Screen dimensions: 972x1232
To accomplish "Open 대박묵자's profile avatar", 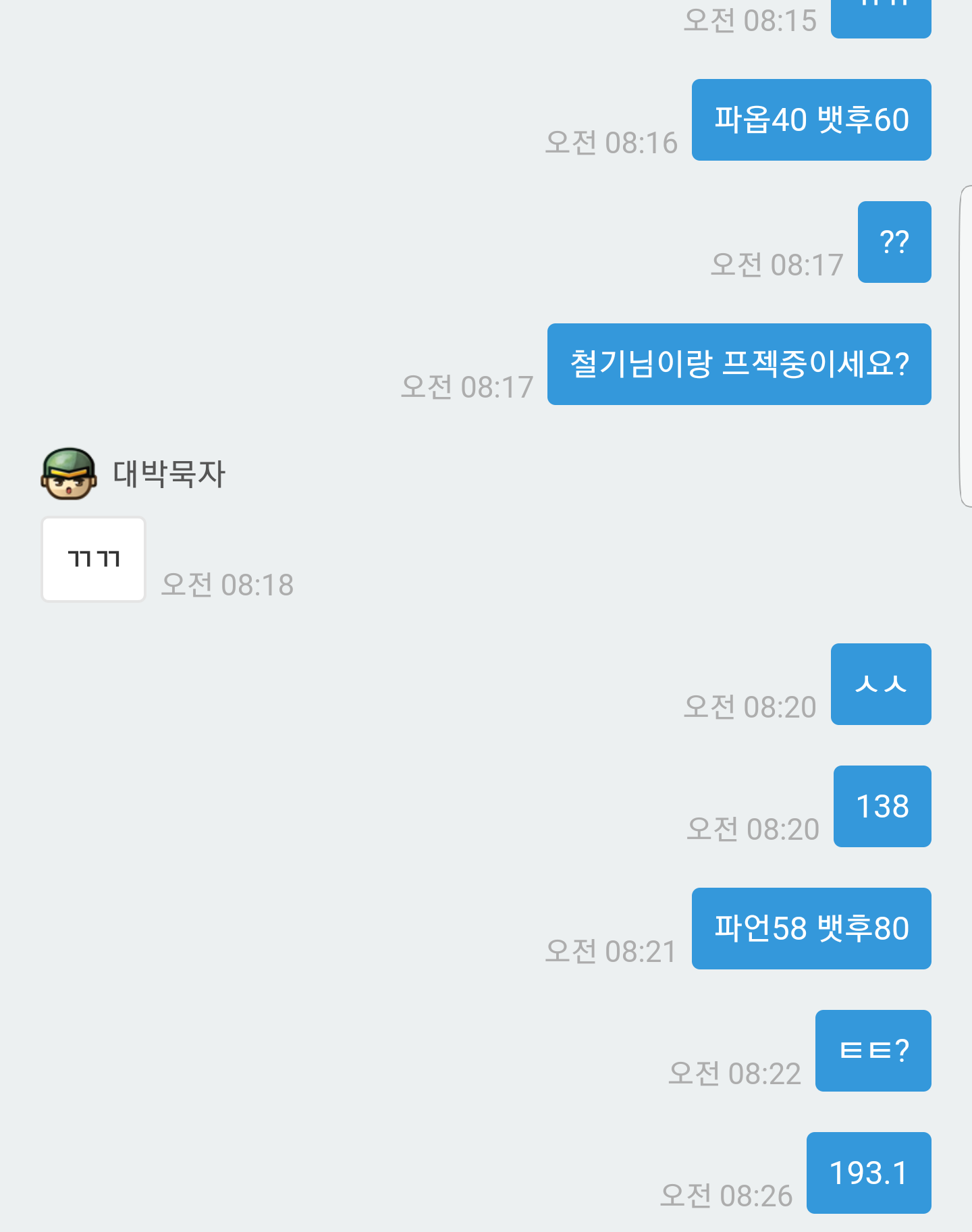I will (68, 474).
